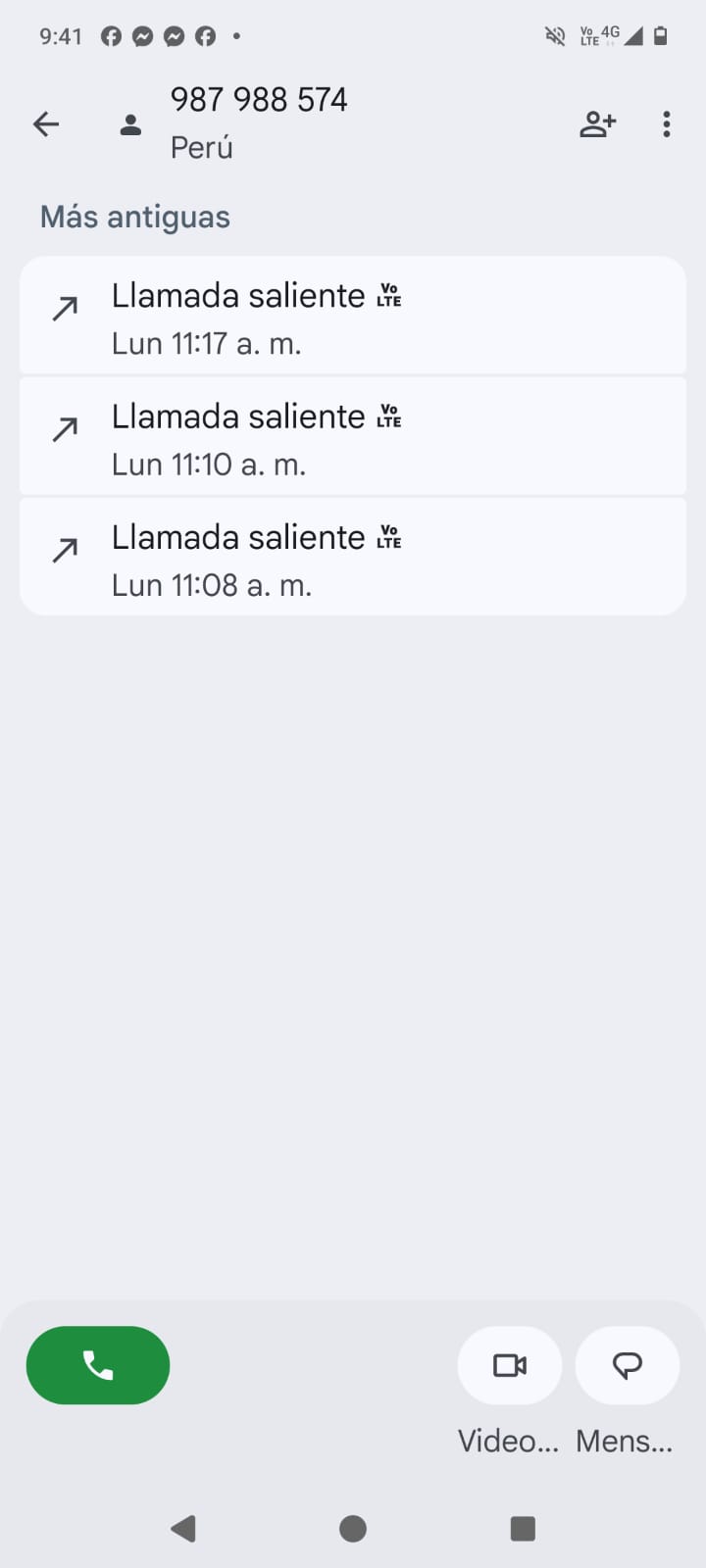The image size is (706, 1568).
Task: Start a video call with this number
Action: point(510,1365)
